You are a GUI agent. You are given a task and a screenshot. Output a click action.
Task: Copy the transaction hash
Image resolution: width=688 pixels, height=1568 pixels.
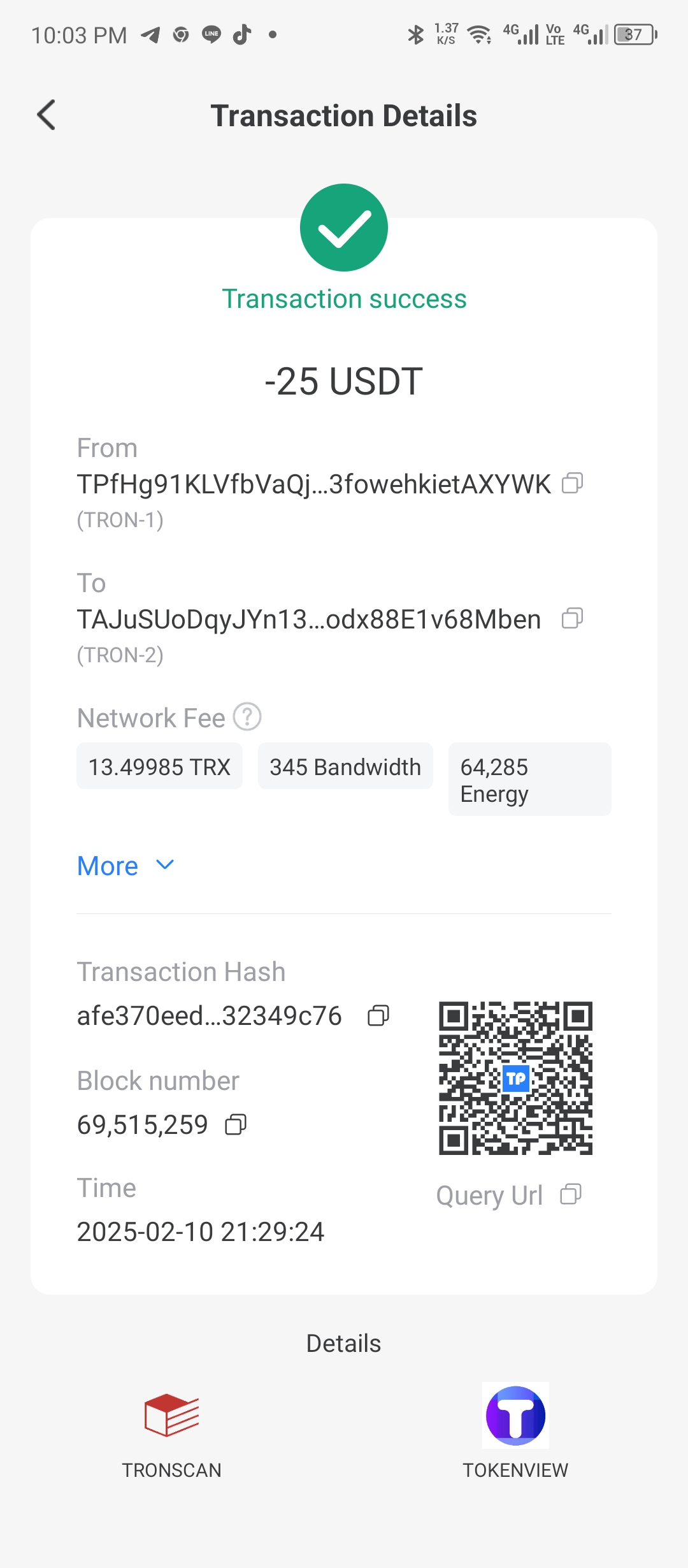point(378,1015)
